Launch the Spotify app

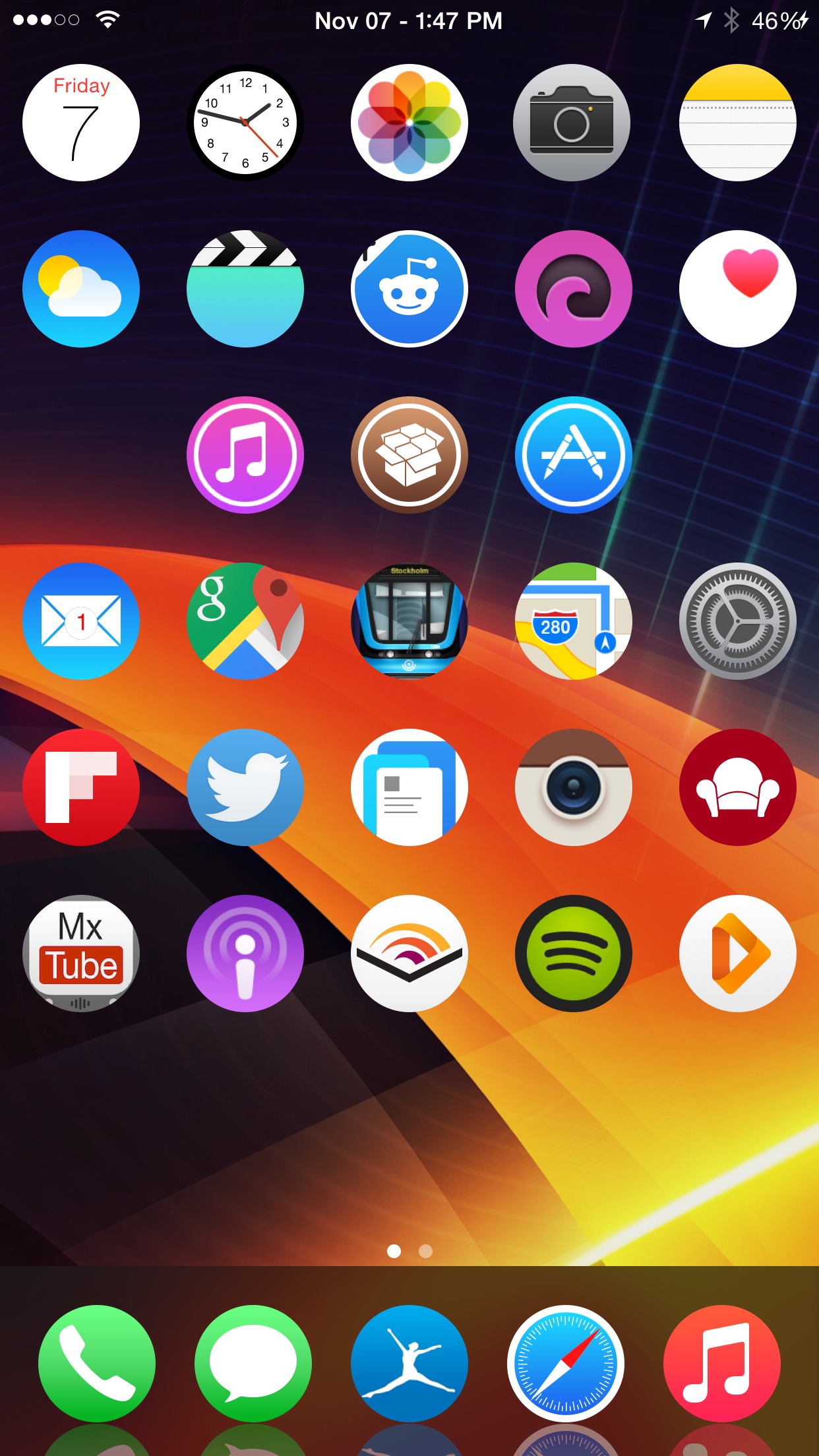[x=574, y=954]
